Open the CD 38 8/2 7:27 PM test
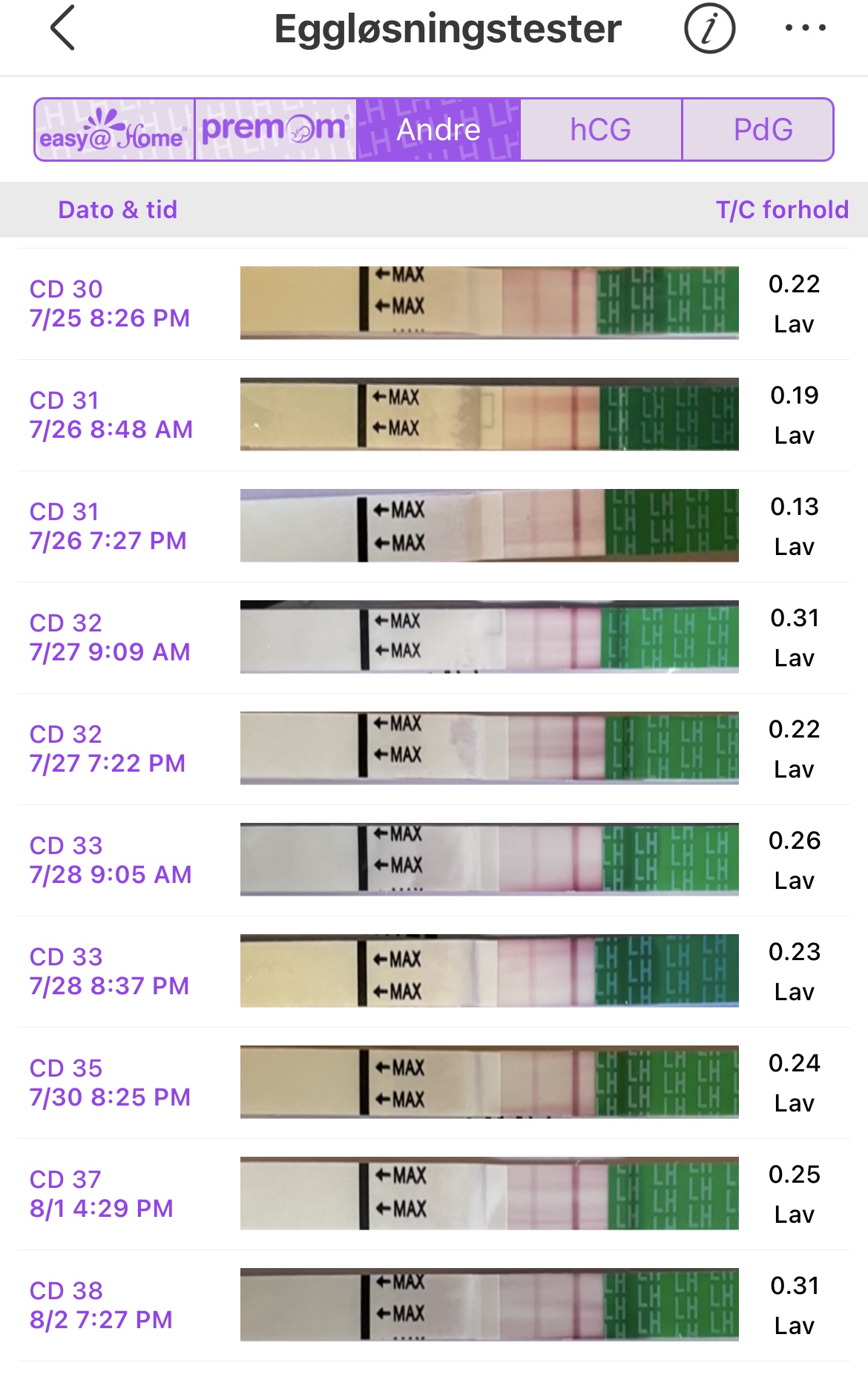The height and width of the screenshot is (1389, 868). [x=433, y=1305]
